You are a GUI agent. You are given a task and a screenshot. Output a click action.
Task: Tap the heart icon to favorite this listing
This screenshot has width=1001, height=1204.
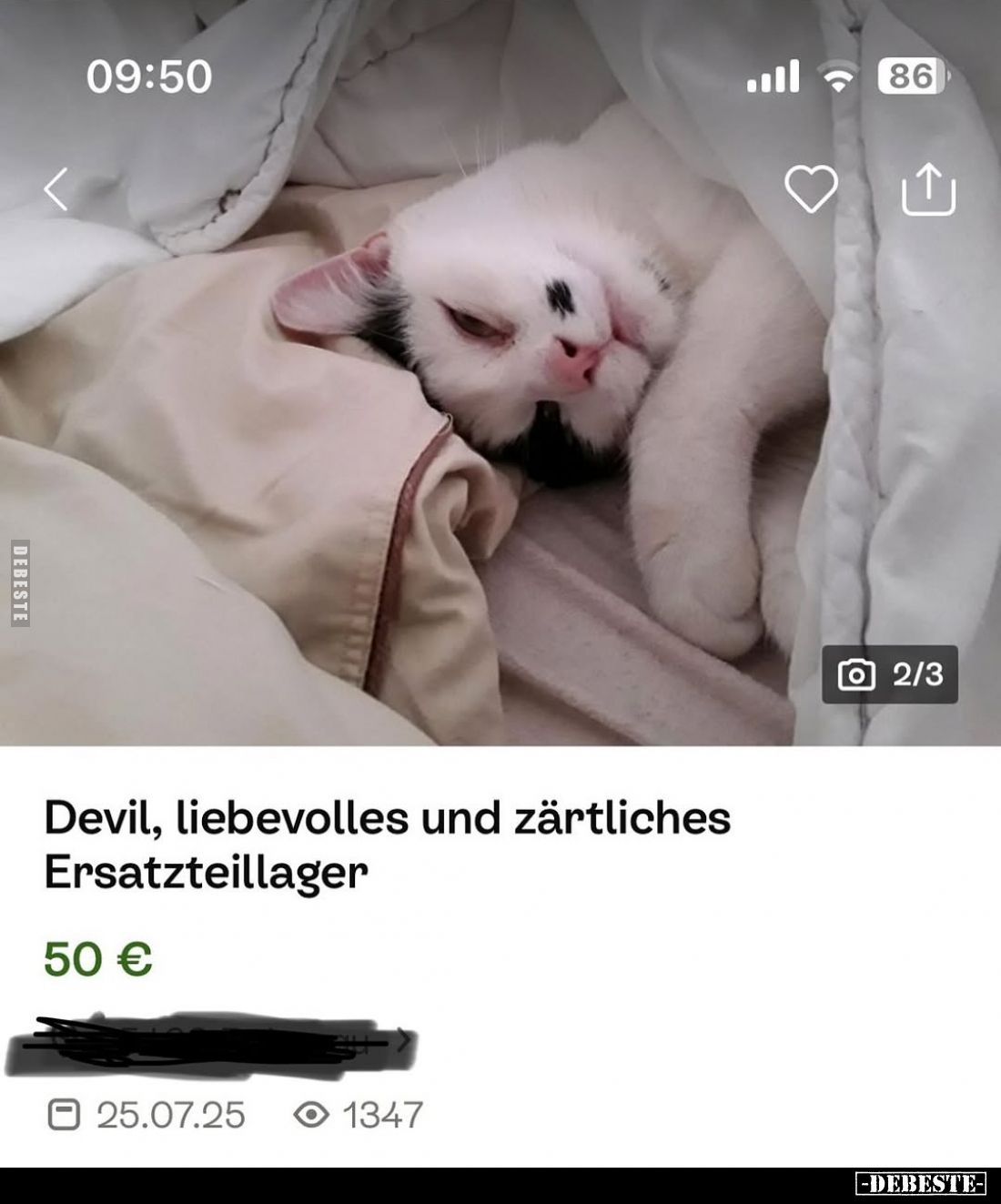point(813,188)
